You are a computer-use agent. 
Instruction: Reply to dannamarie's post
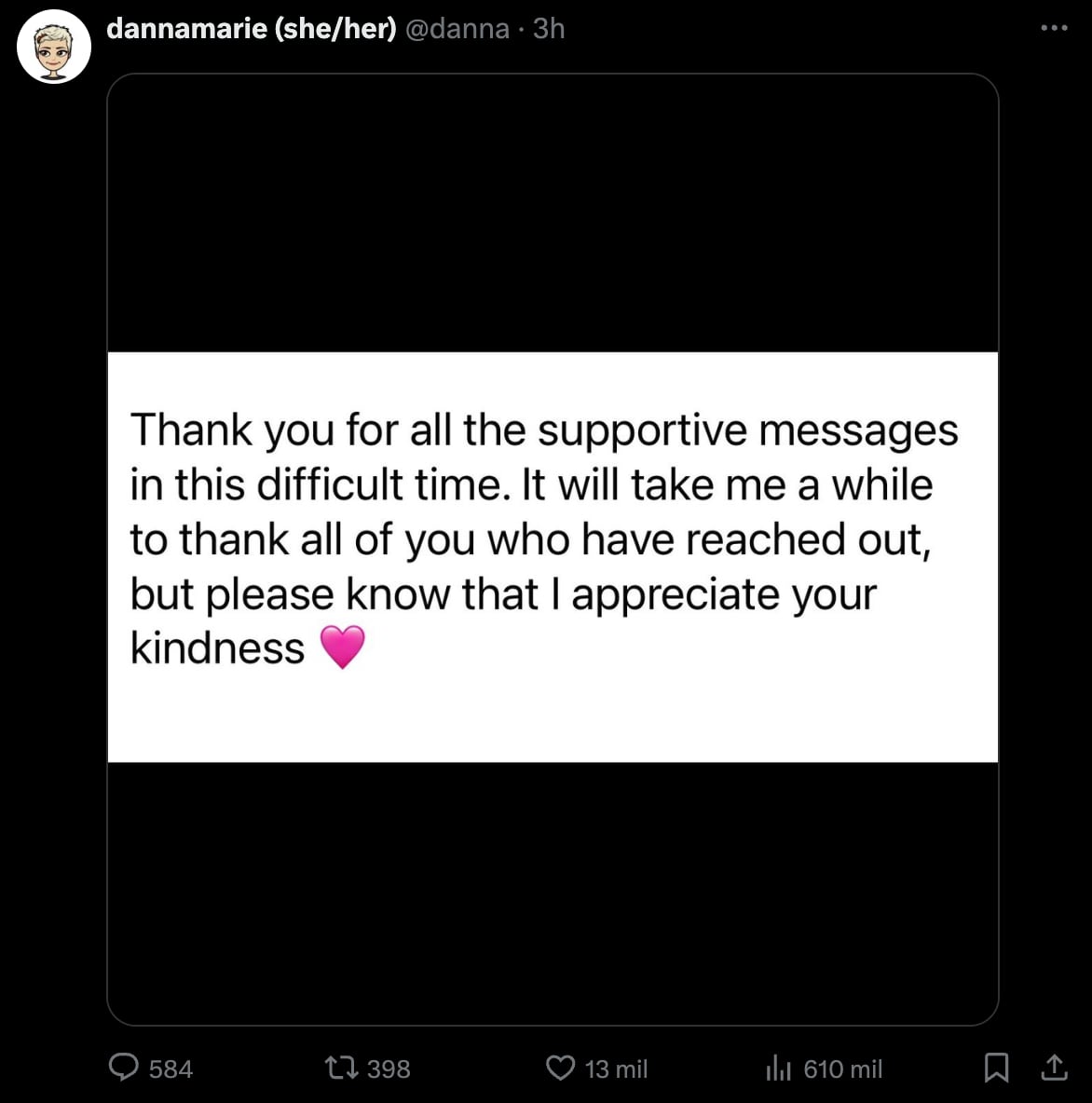coord(125,1068)
